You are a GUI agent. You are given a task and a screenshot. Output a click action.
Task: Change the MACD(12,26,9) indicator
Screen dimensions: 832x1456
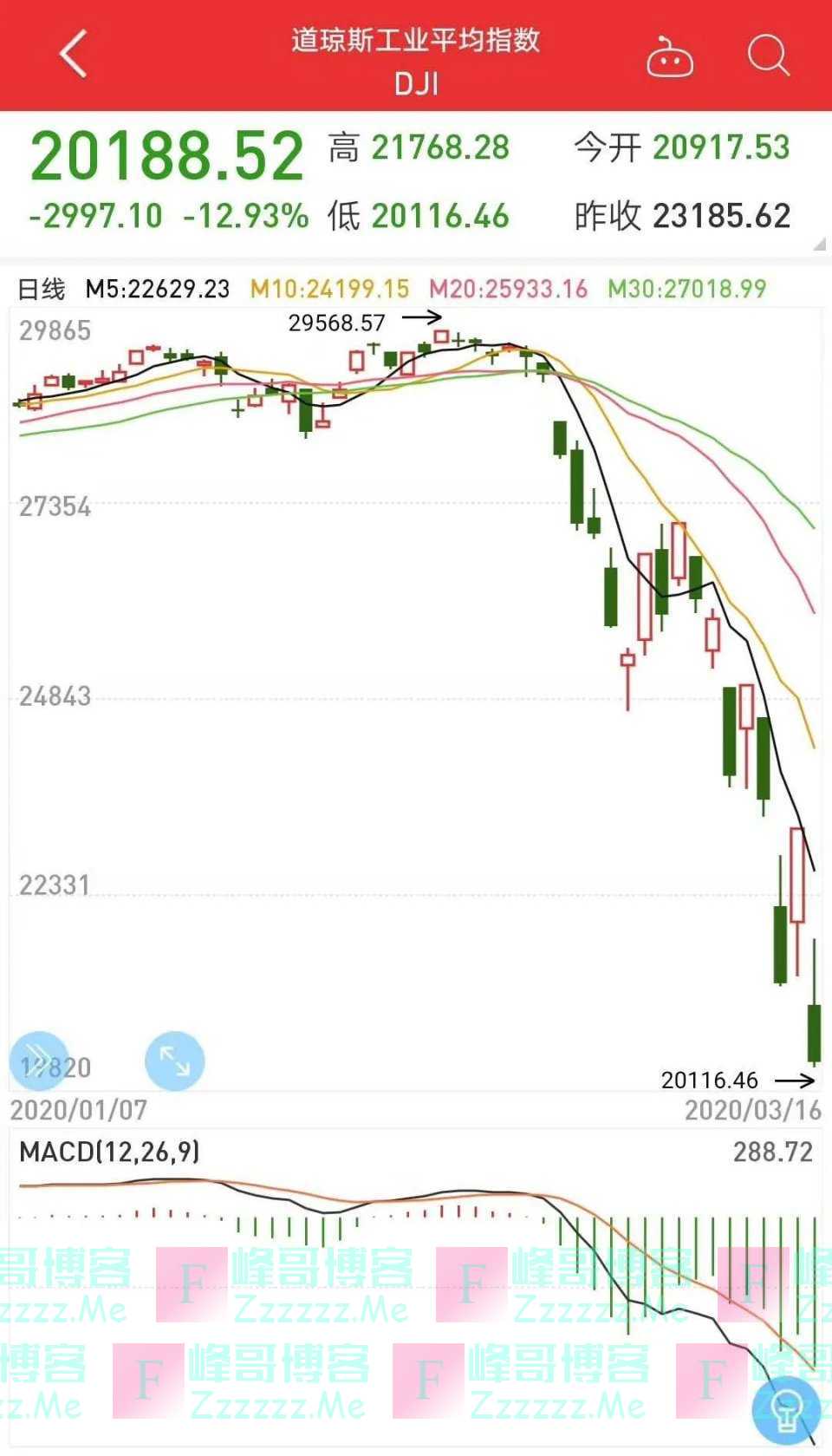109,1152
